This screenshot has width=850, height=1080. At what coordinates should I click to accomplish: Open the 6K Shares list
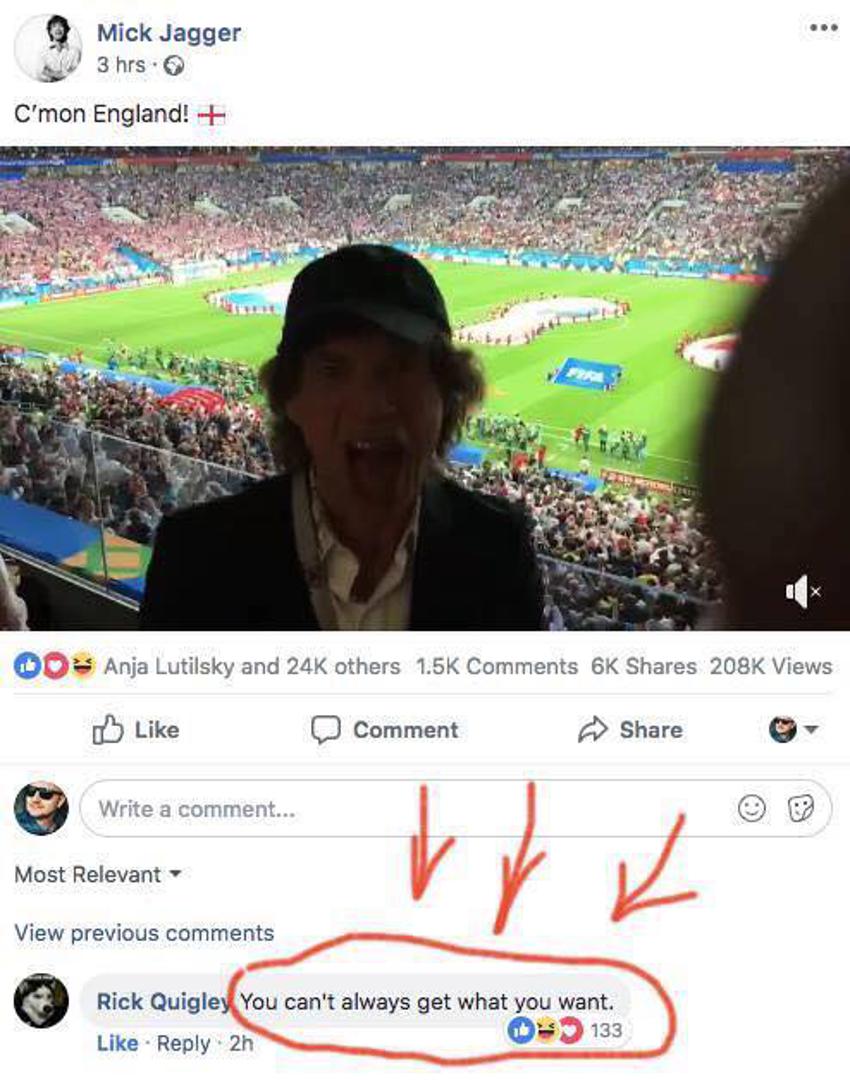643,666
